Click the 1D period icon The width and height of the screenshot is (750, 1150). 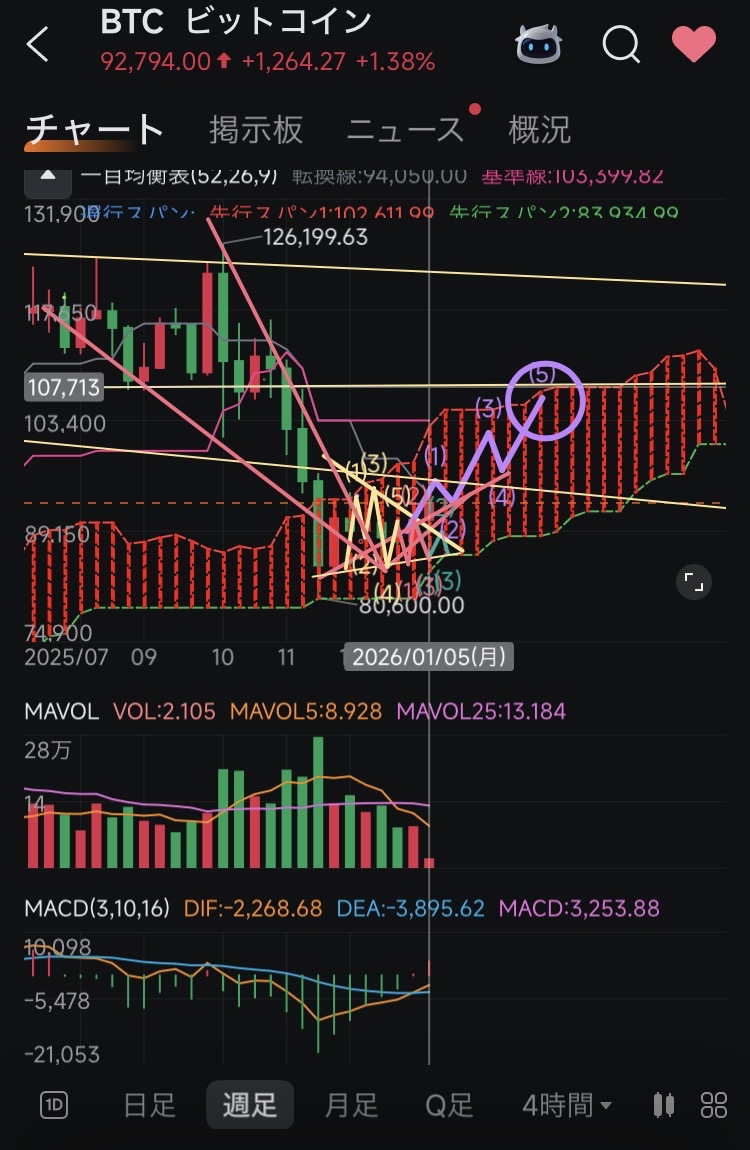(x=52, y=1105)
